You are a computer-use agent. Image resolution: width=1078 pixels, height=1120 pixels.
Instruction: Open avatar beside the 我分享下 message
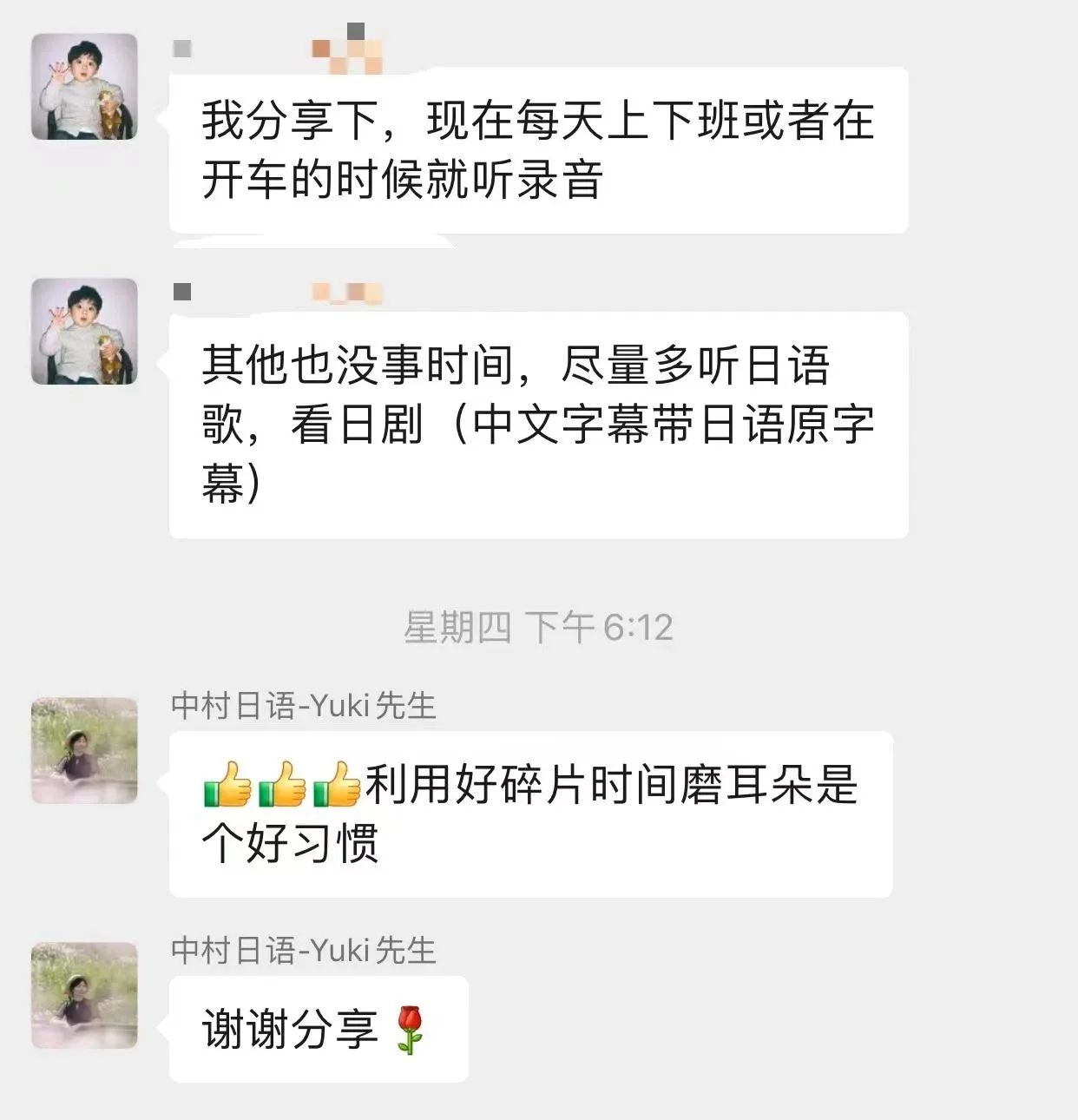[84, 87]
